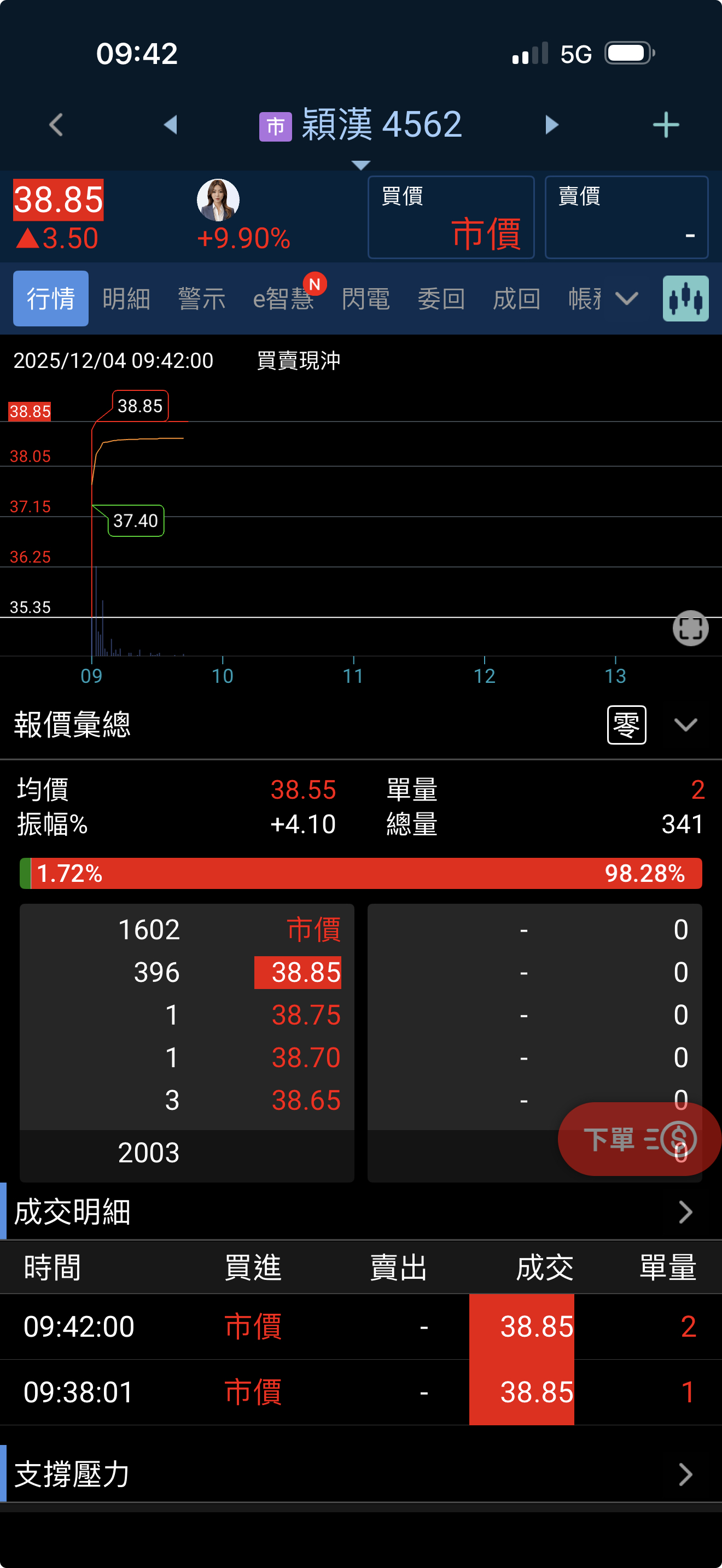This screenshot has width=722, height=1568.
Task: Add 穎漢 4562 with the plus icon
Action: (665, 125)
